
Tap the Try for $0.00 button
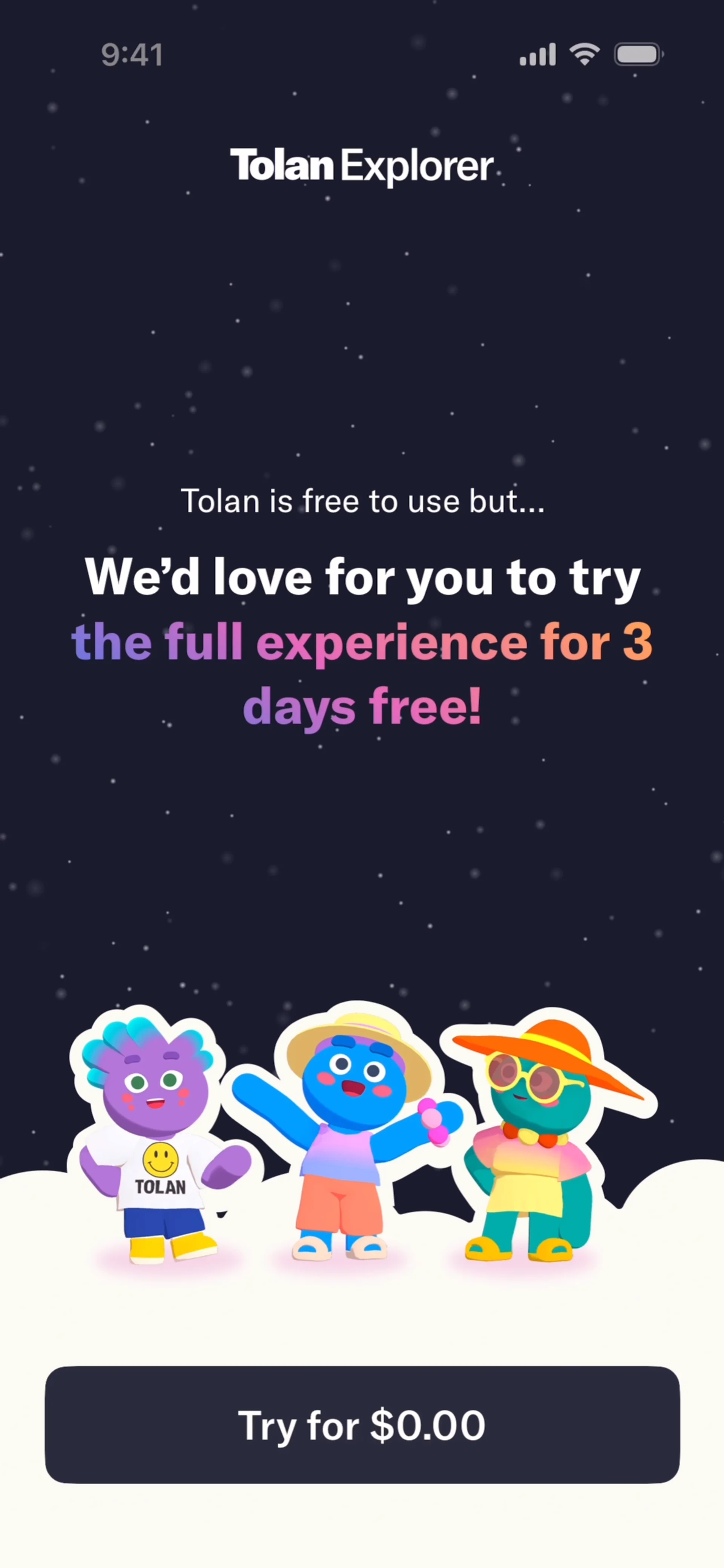362,1424
